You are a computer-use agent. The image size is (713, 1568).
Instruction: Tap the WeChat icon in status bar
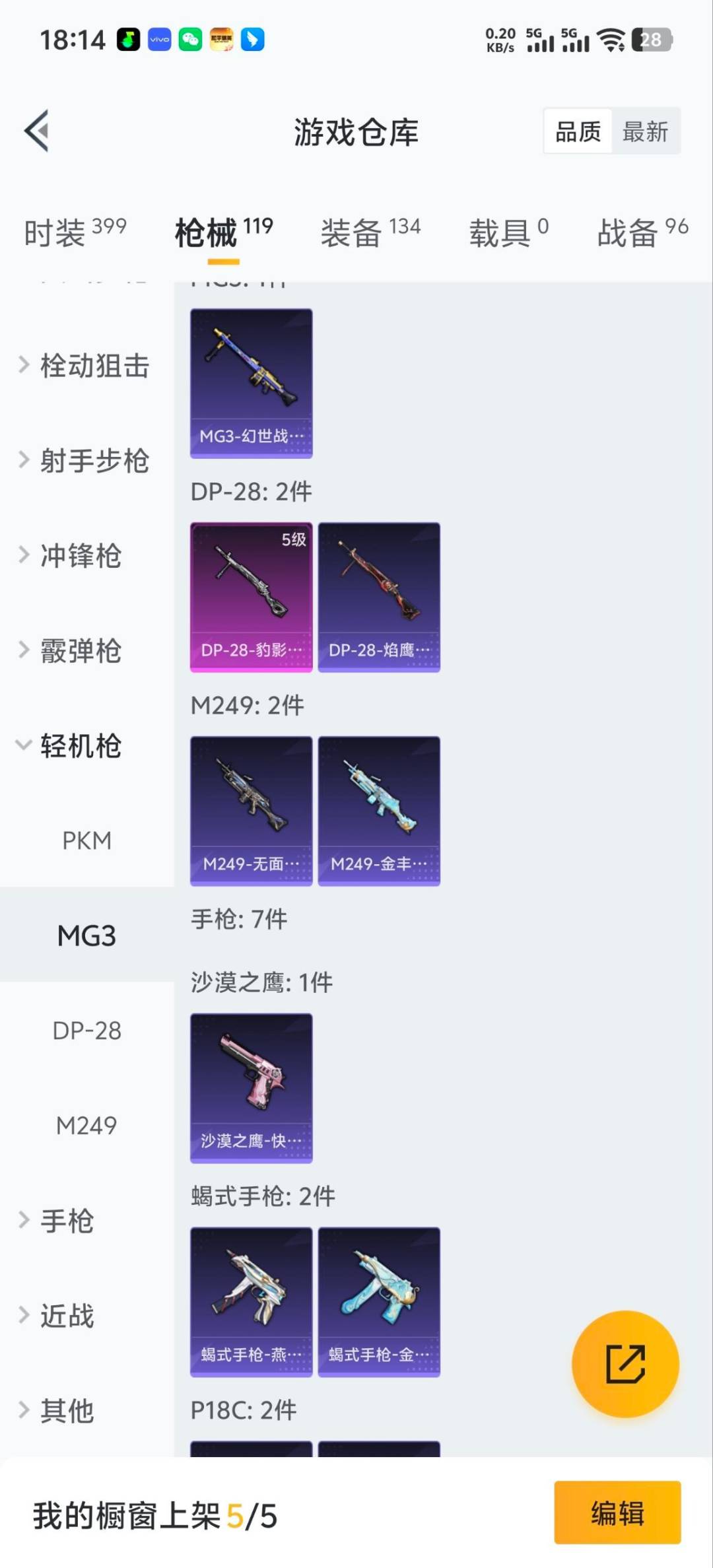pyautogui.click(x=189, y=40)
